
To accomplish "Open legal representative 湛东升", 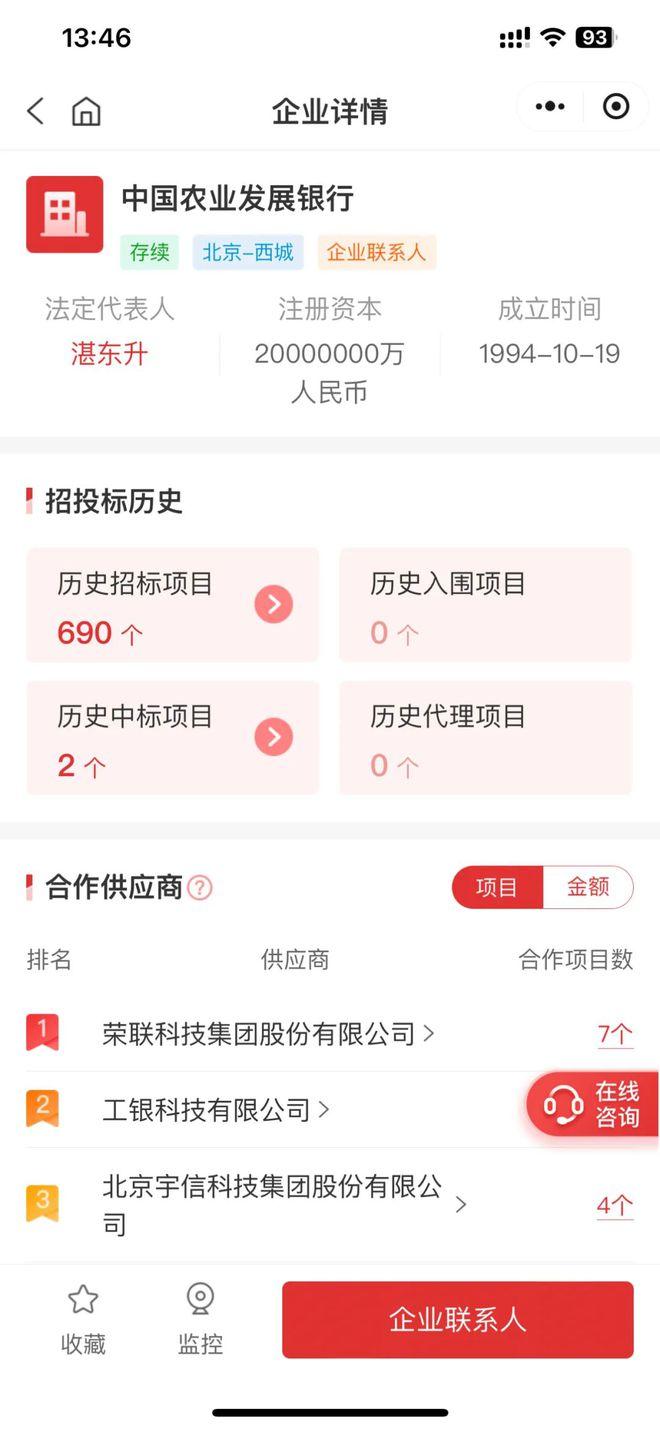I will (x=109, y=354).
